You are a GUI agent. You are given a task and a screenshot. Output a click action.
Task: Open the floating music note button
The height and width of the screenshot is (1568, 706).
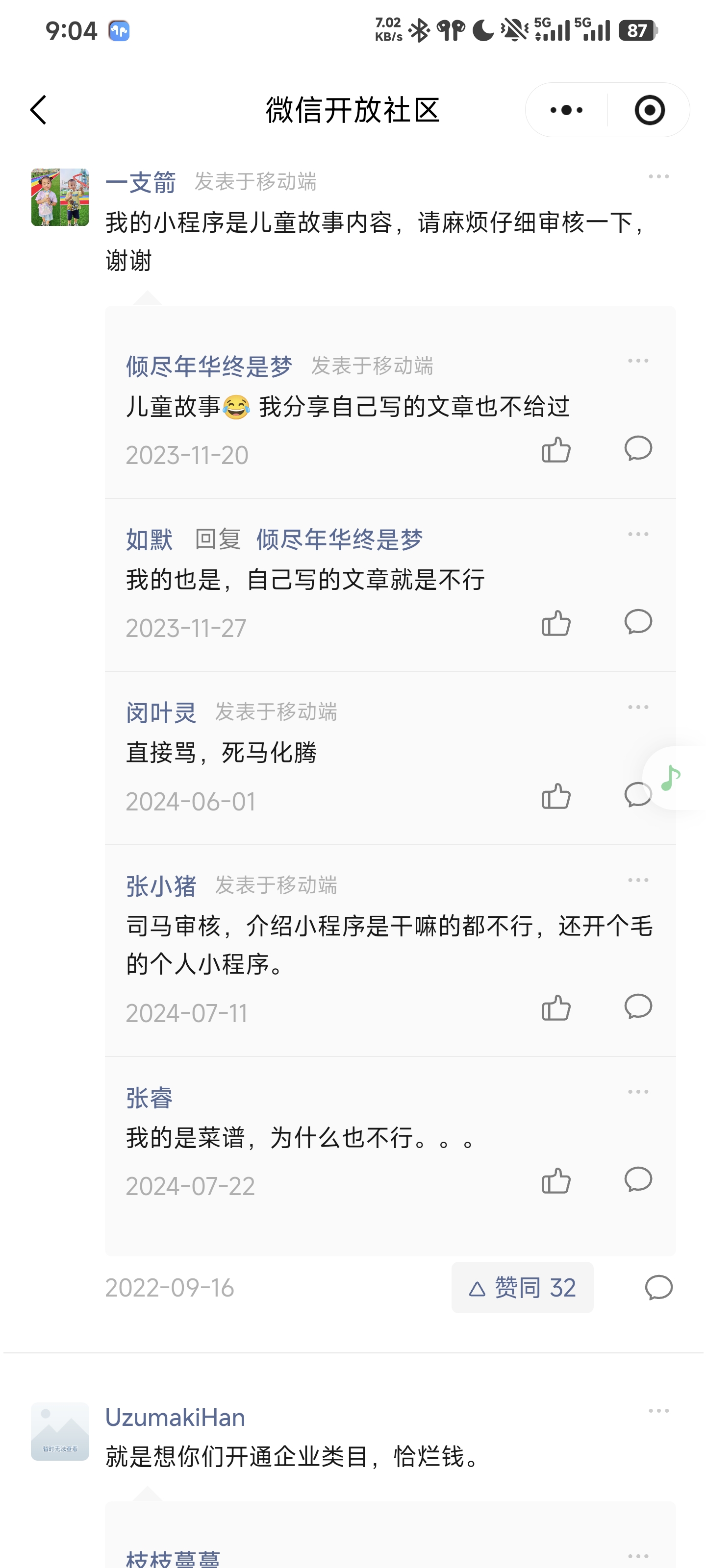673,778
